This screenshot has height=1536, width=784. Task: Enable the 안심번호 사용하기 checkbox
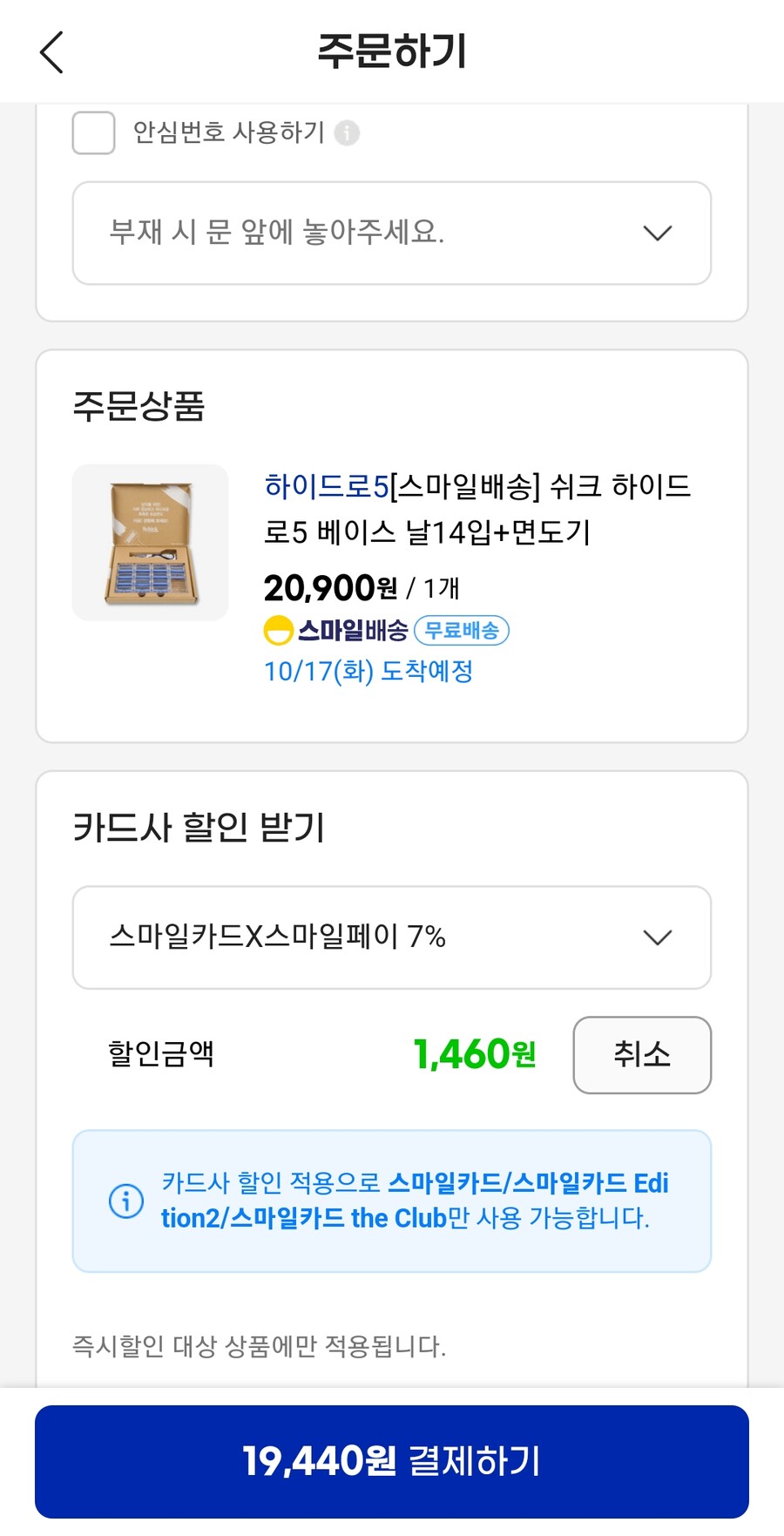(92, 133)
